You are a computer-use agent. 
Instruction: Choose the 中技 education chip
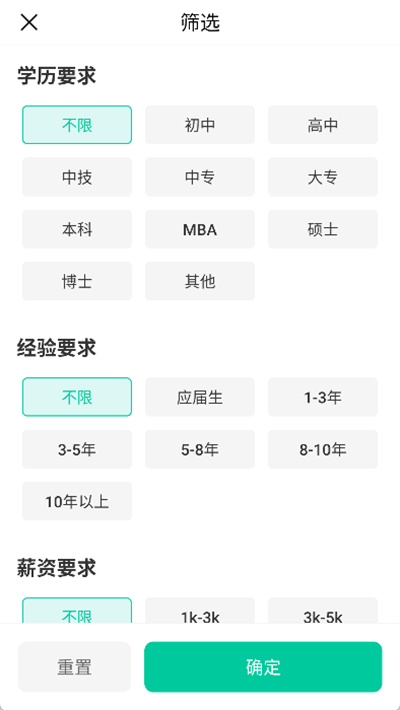coord(77,177)
